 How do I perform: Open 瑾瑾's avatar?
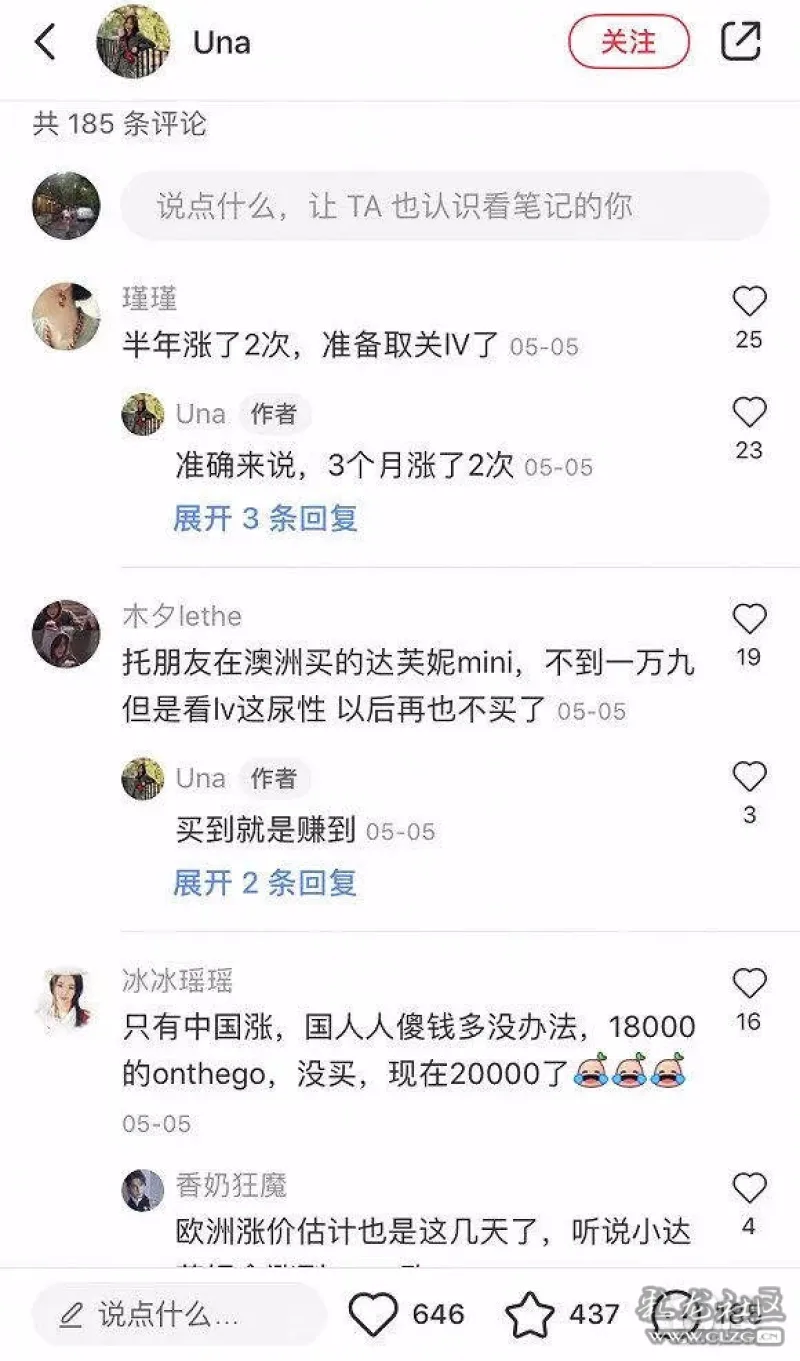(66, 316)
